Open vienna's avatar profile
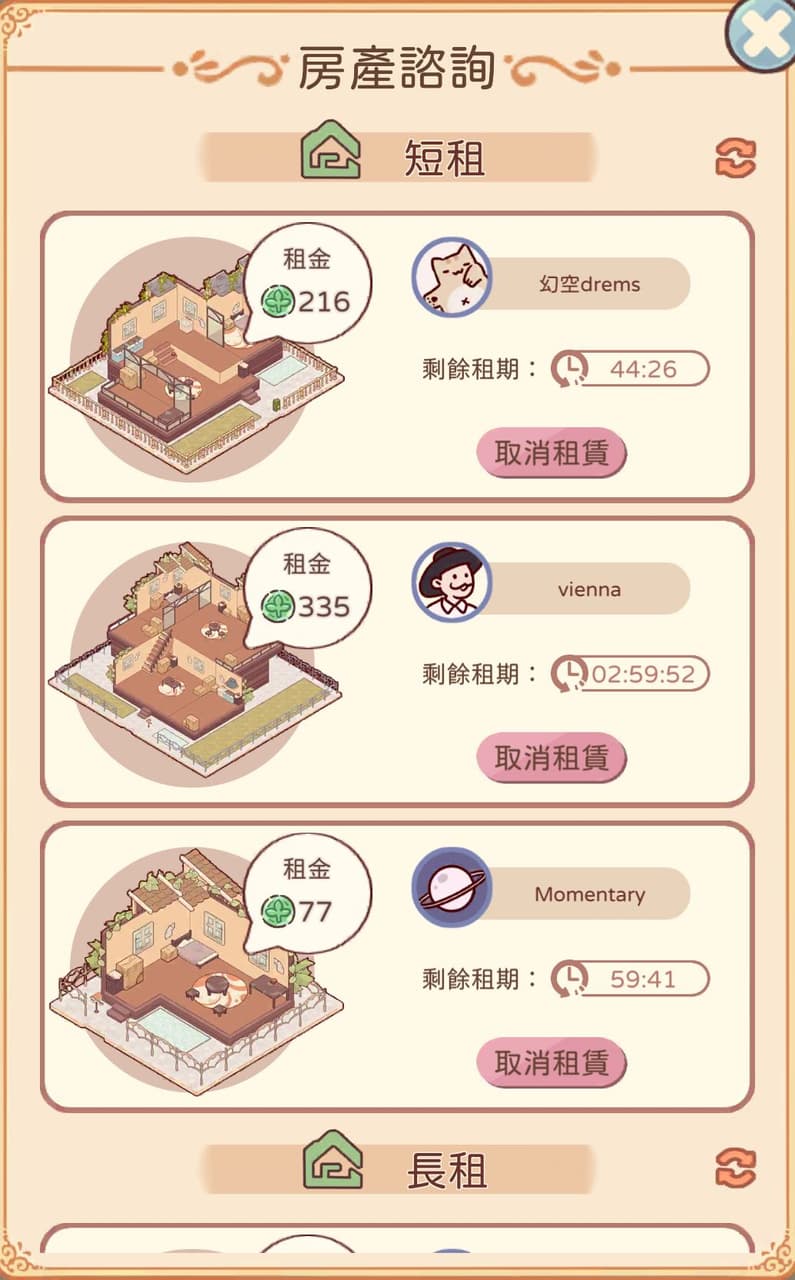This screenshot has height=1280, width=795. 452,582
